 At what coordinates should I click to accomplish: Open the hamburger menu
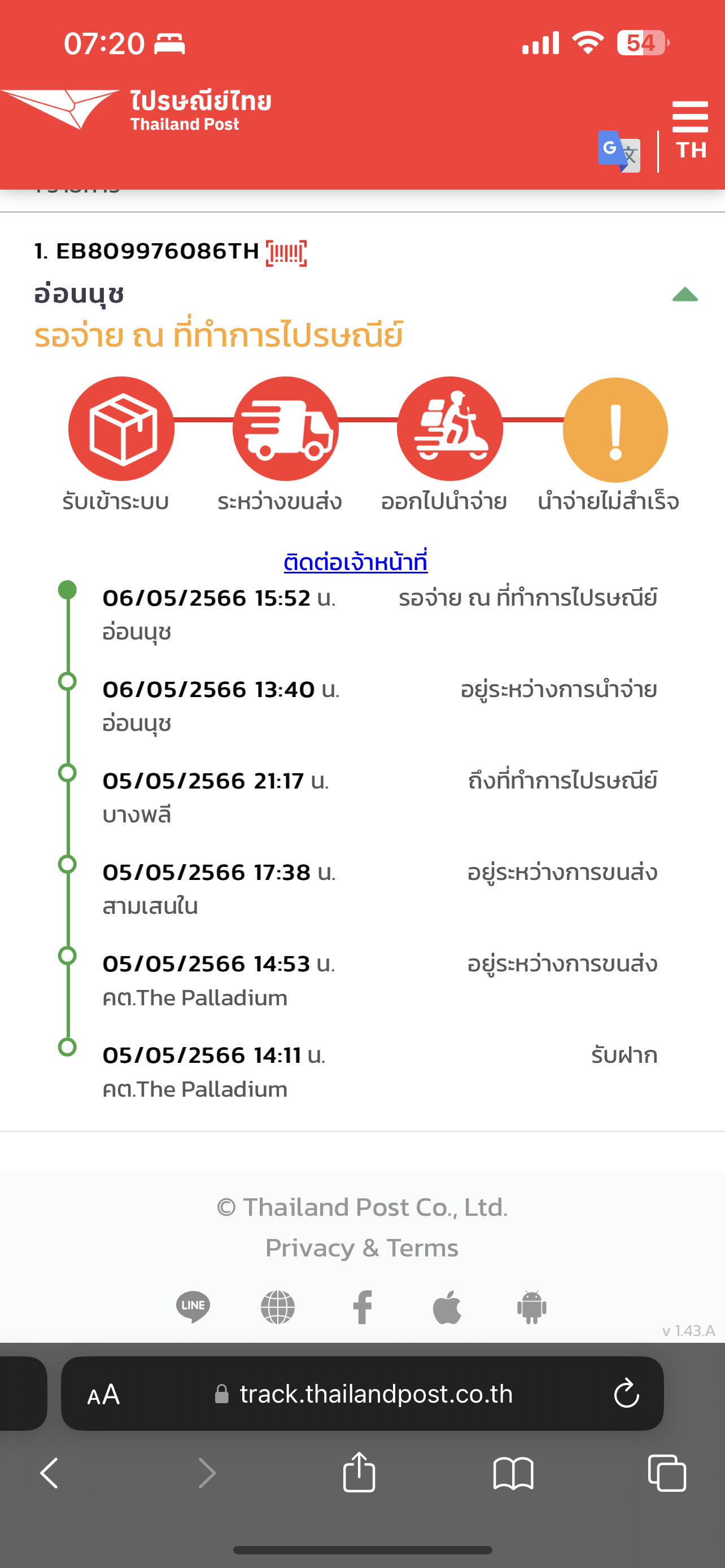[689, 117]
